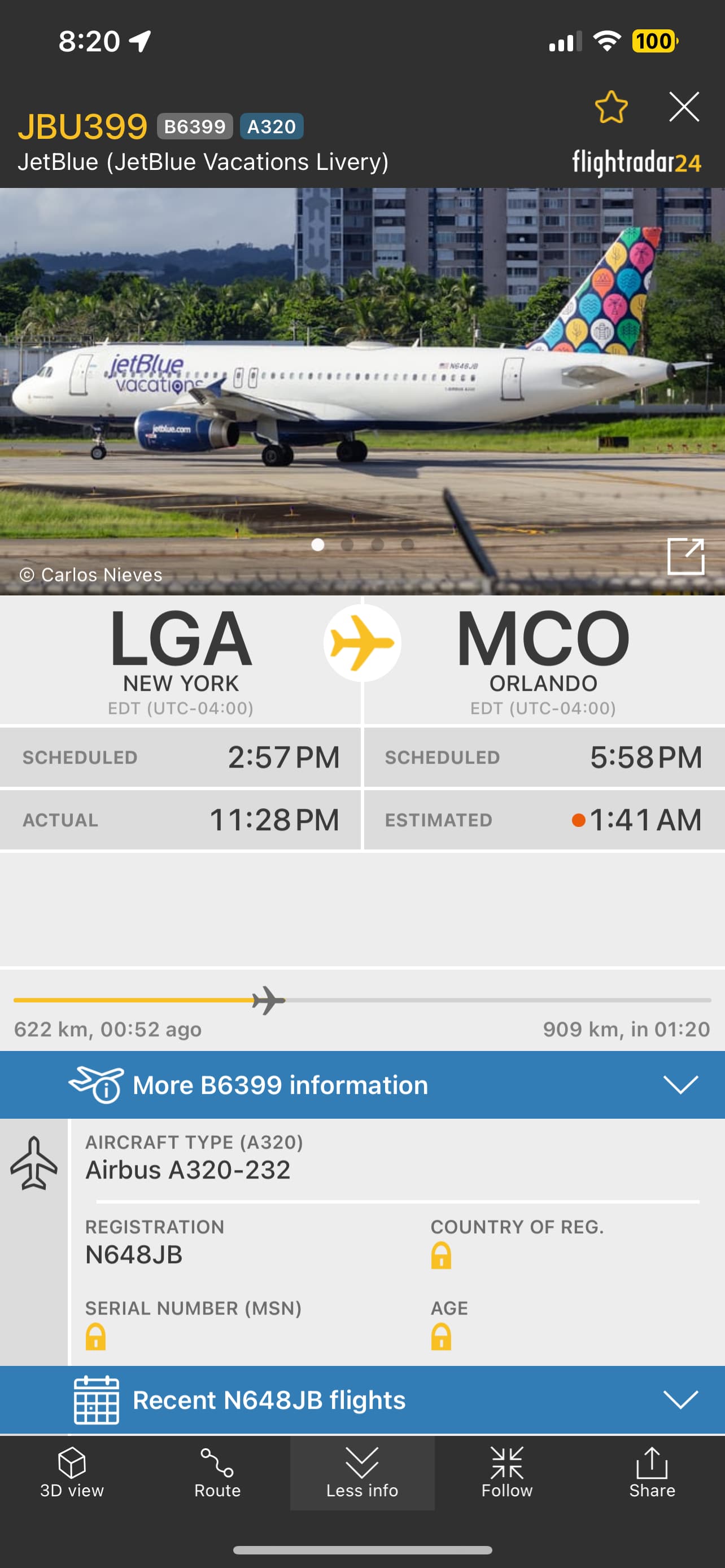Screen dimensions: 725x1568
Task: Open the 3D view of the flight
Action: [72, 1472]
